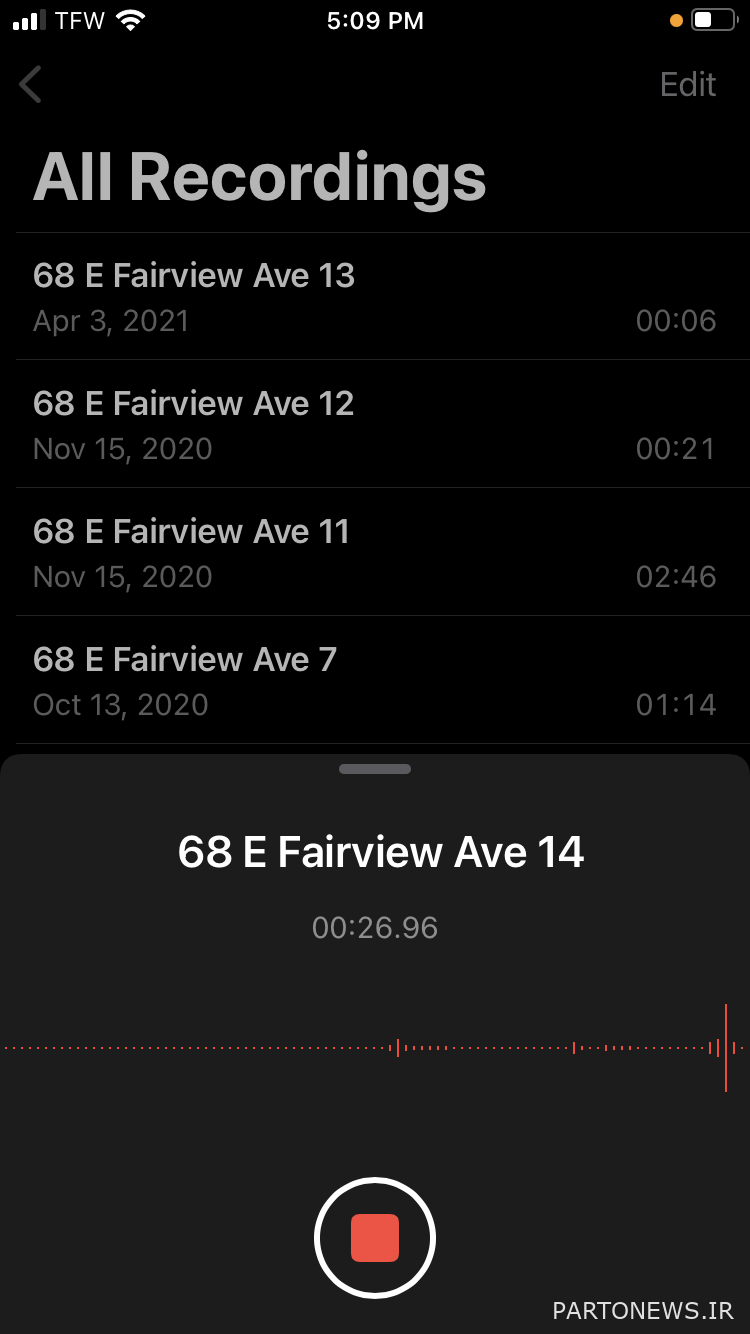Screen dimensions: 750x1334
Task: Go back using the top-left arrow
Action: pos(31,84)
